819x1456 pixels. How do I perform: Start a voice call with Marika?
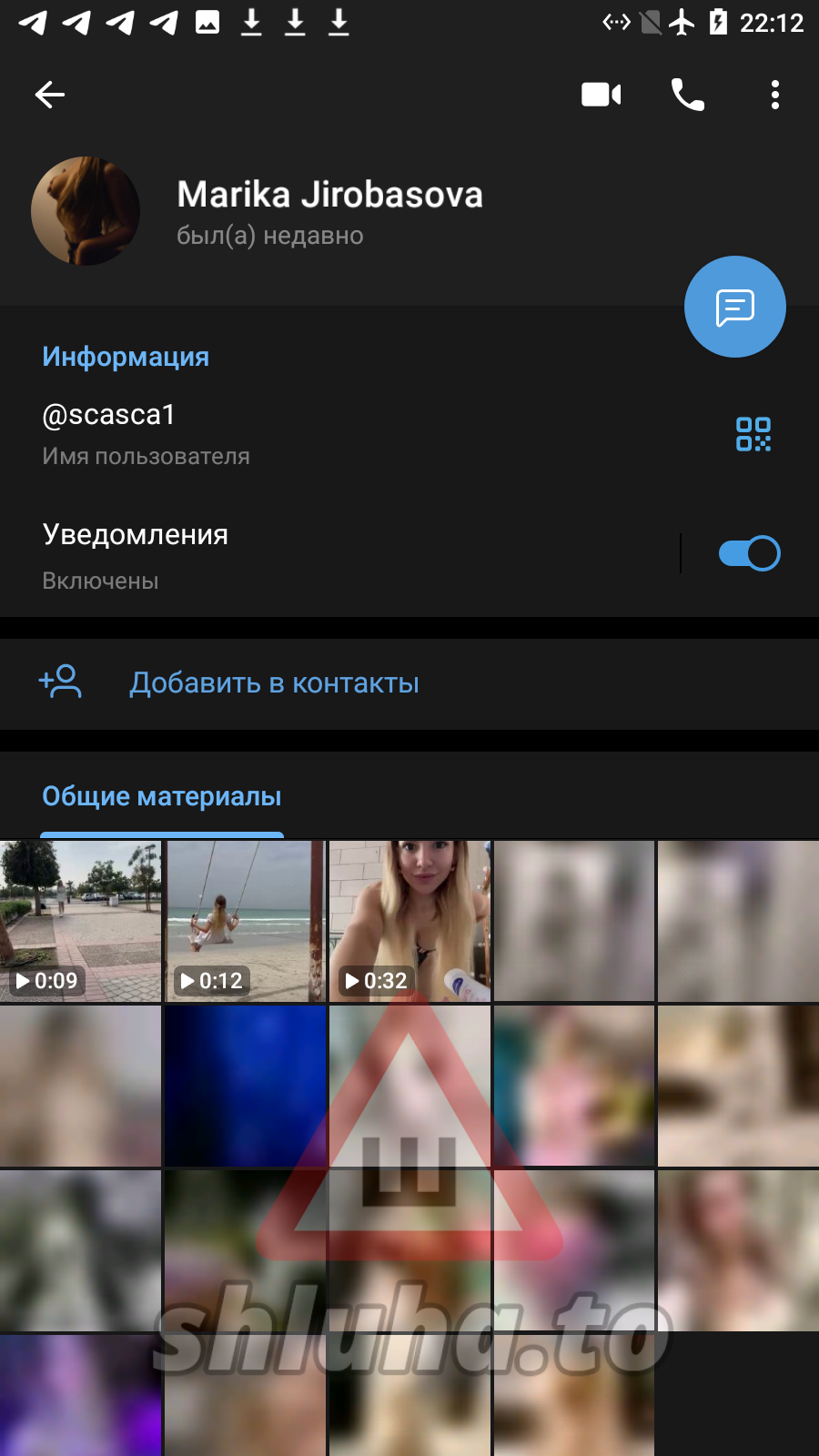[x=688, y=95]
